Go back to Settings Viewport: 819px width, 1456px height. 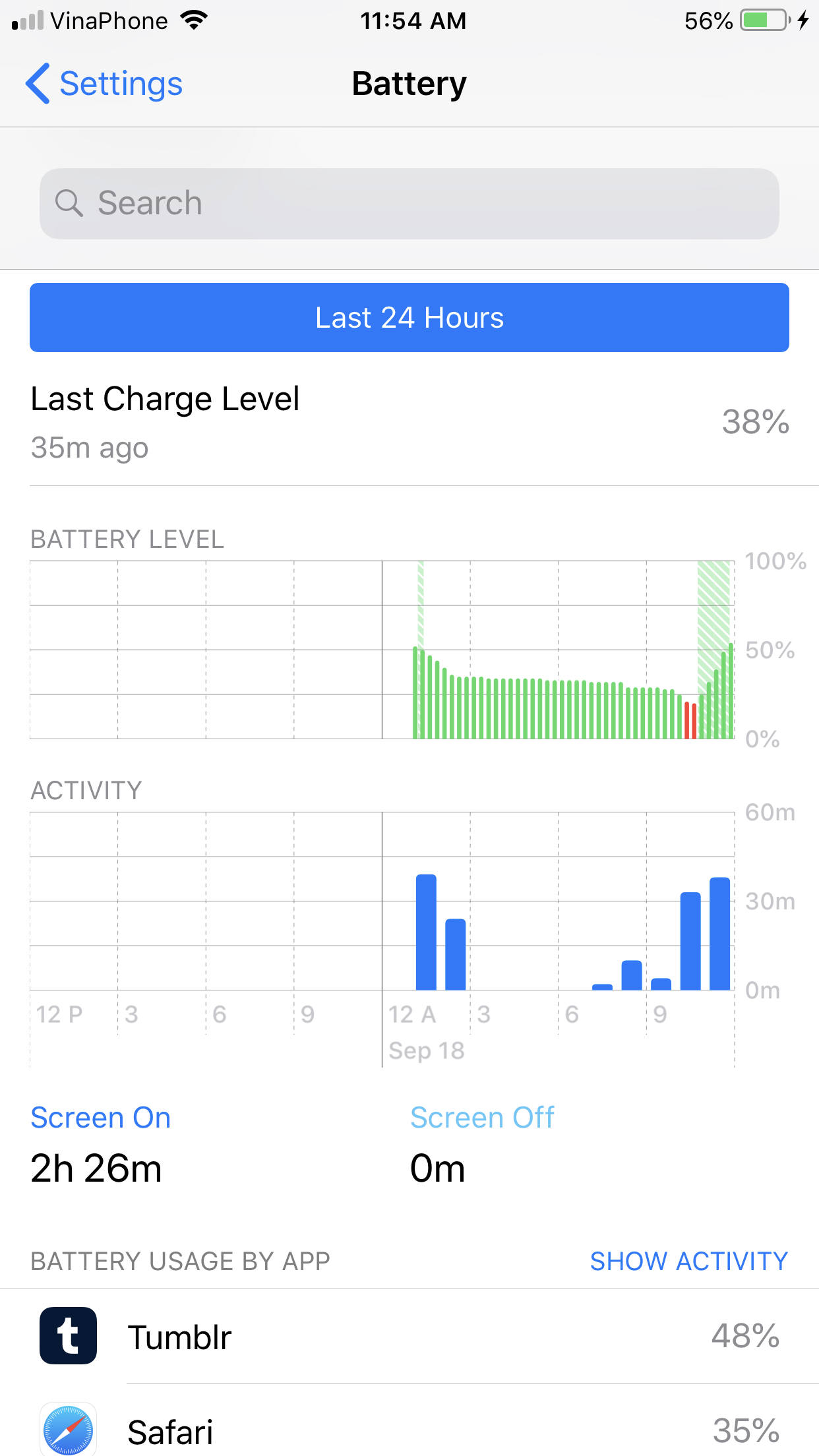click(104, 84)
